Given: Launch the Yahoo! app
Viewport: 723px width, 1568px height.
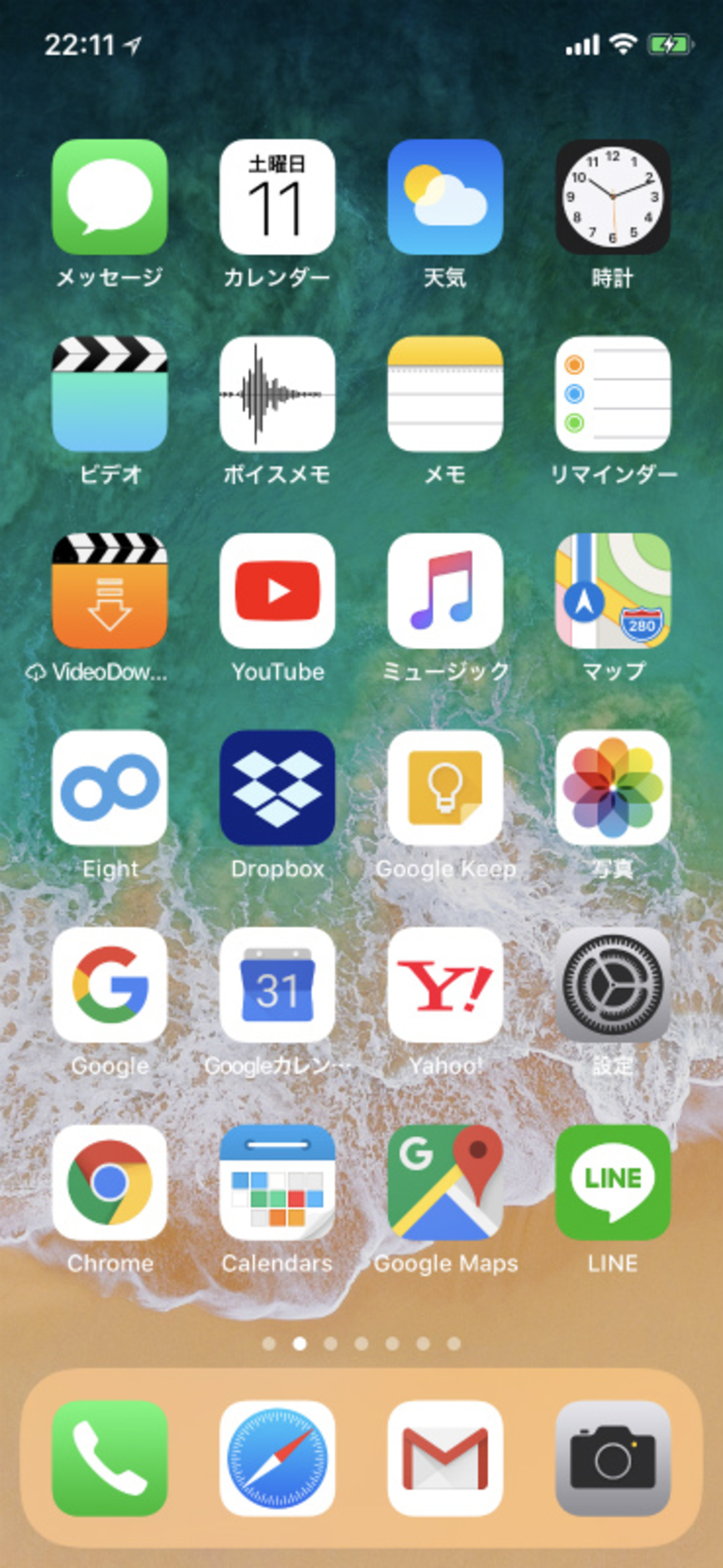Looking at the screenshot, I should coord(445,985).
